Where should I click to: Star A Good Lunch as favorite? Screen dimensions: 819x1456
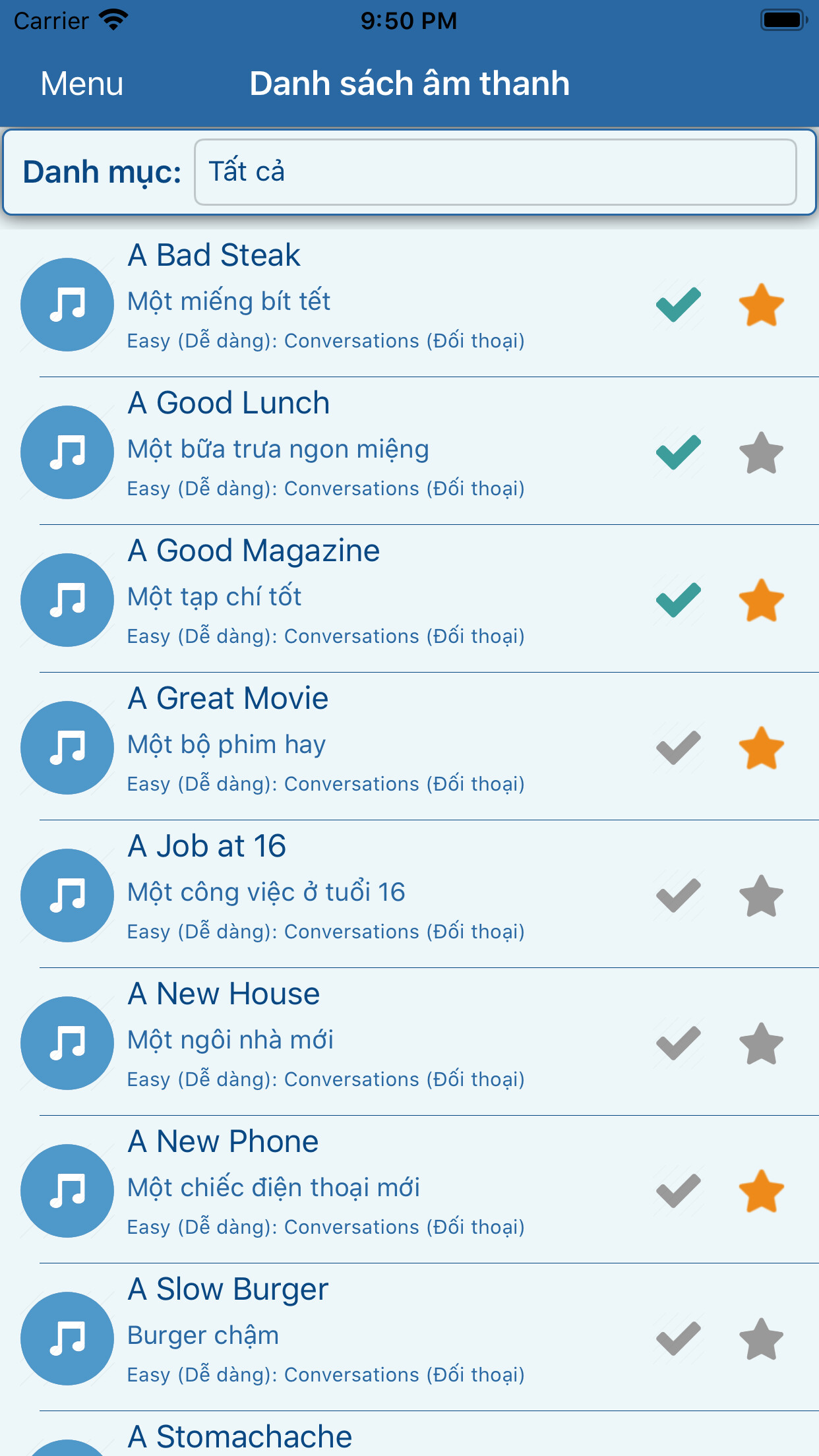[x=761, y=453]
